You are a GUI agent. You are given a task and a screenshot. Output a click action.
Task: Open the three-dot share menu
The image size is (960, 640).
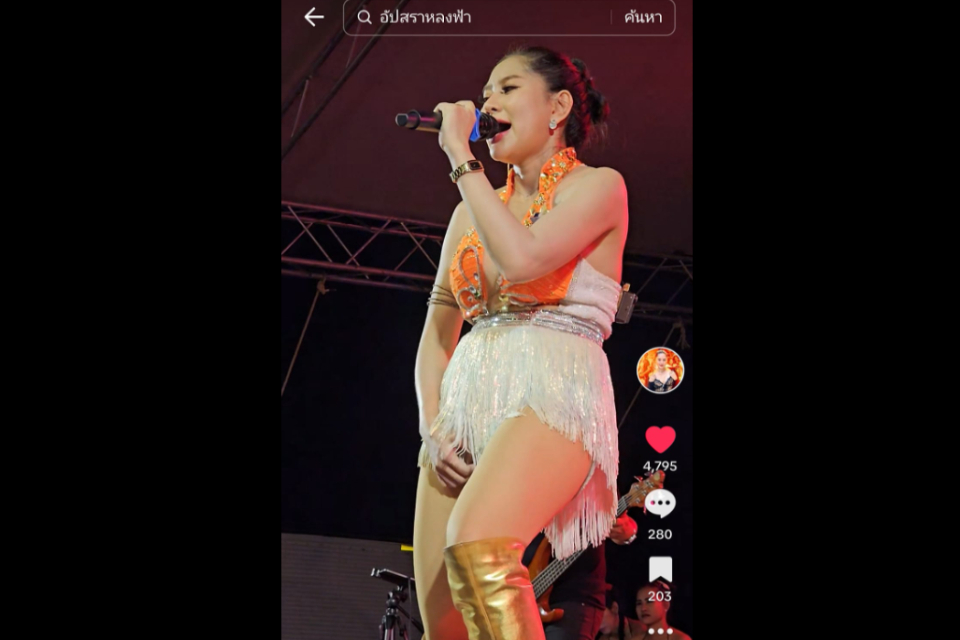pos(660,631)
